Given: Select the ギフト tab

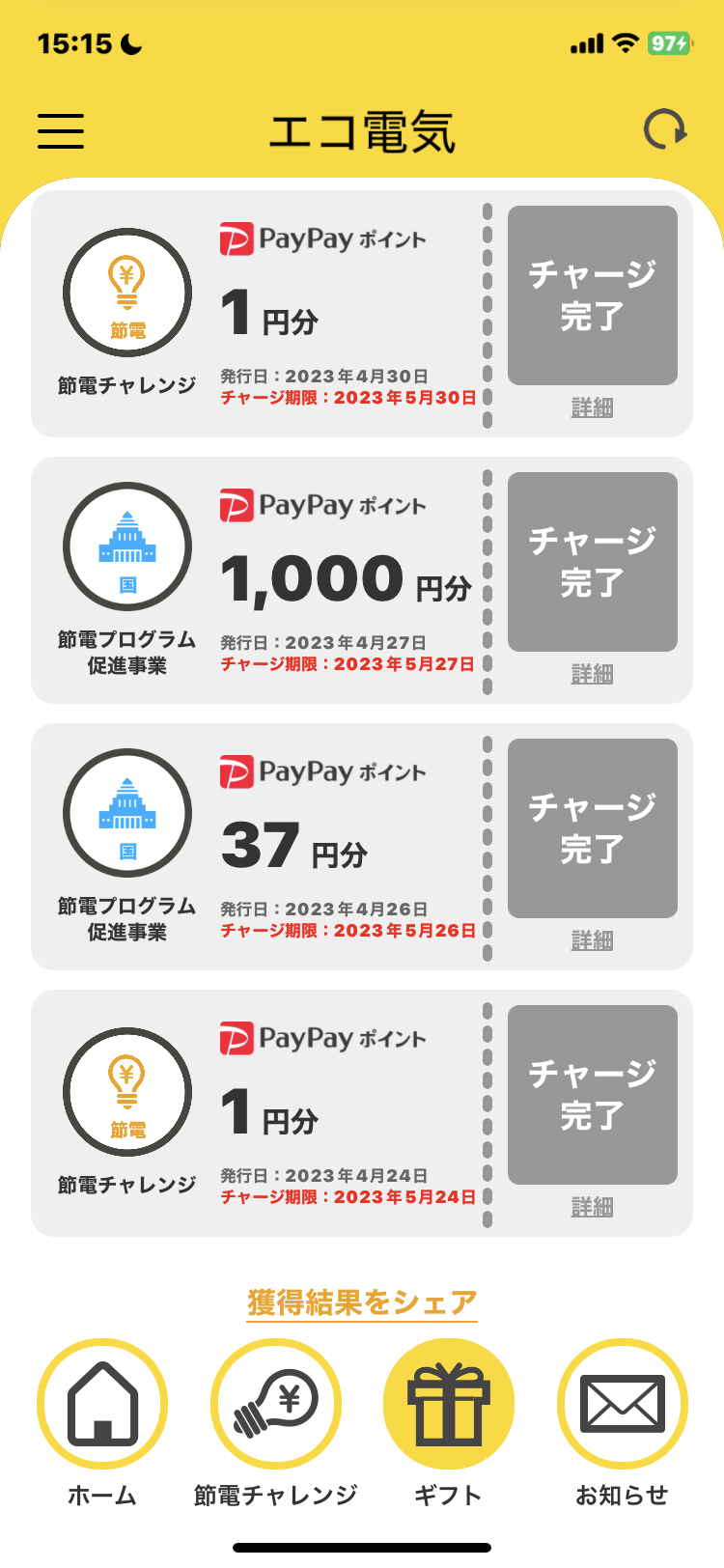Looking at the screenshot, I should [x=449, y=1405].
